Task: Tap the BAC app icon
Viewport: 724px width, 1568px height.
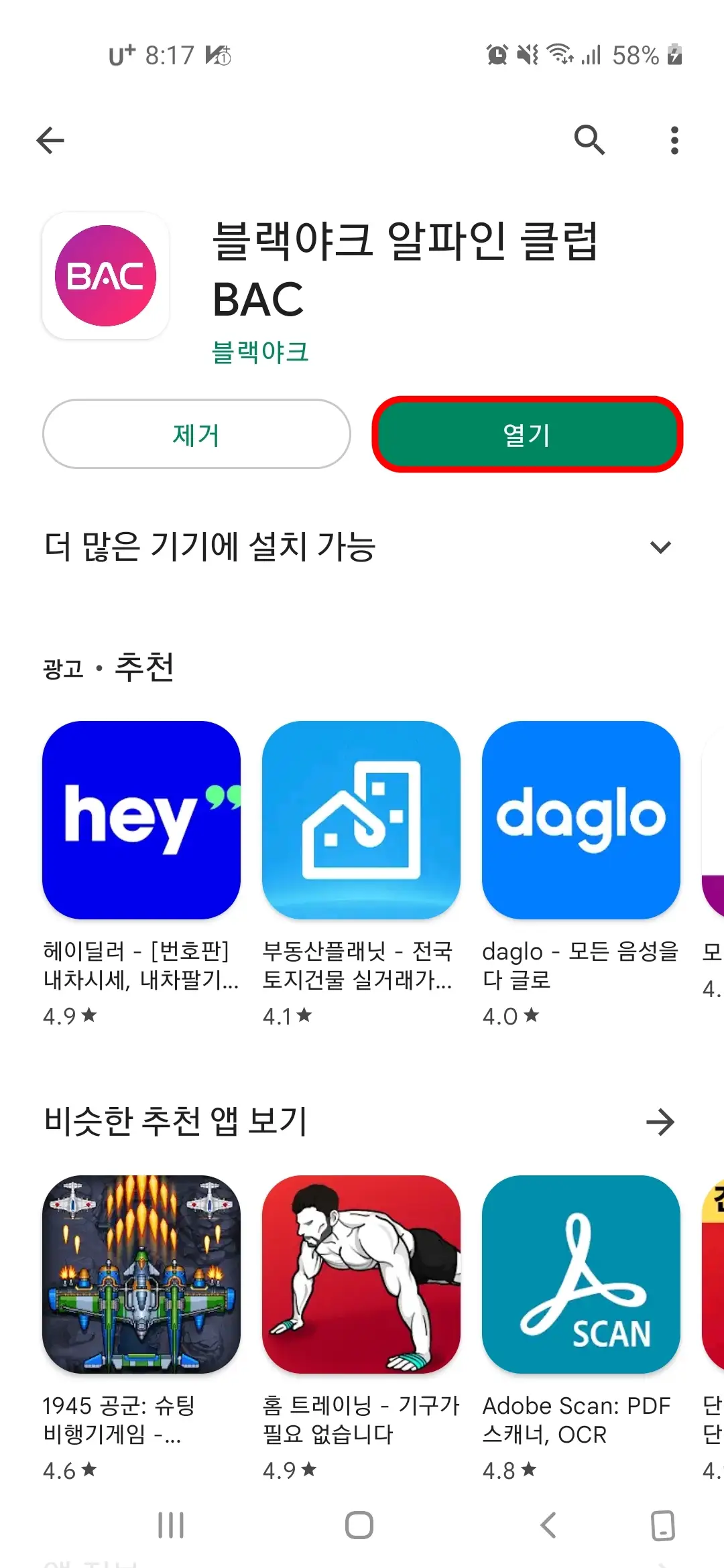Action: pos(105,276)
